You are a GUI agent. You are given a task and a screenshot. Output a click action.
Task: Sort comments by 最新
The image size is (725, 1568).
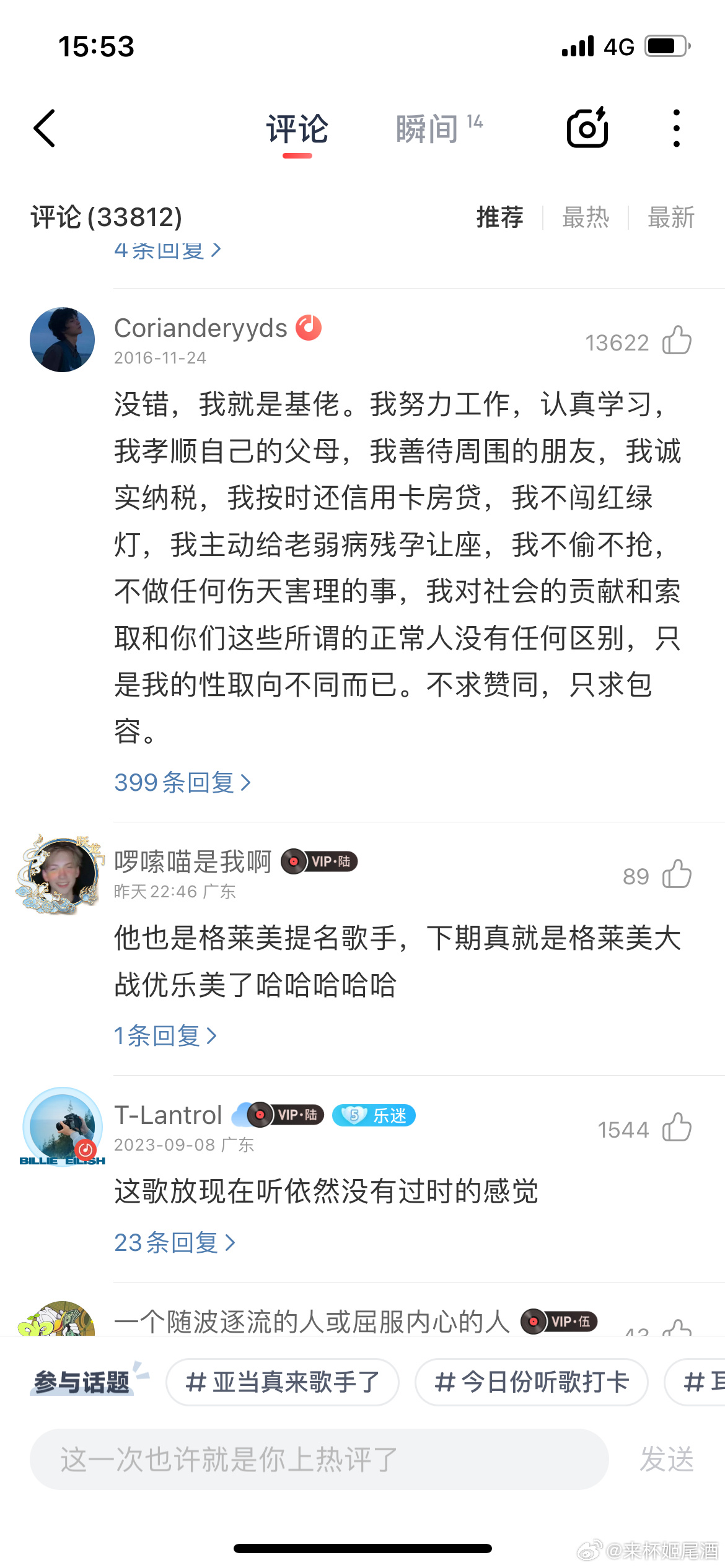[670, 217]
